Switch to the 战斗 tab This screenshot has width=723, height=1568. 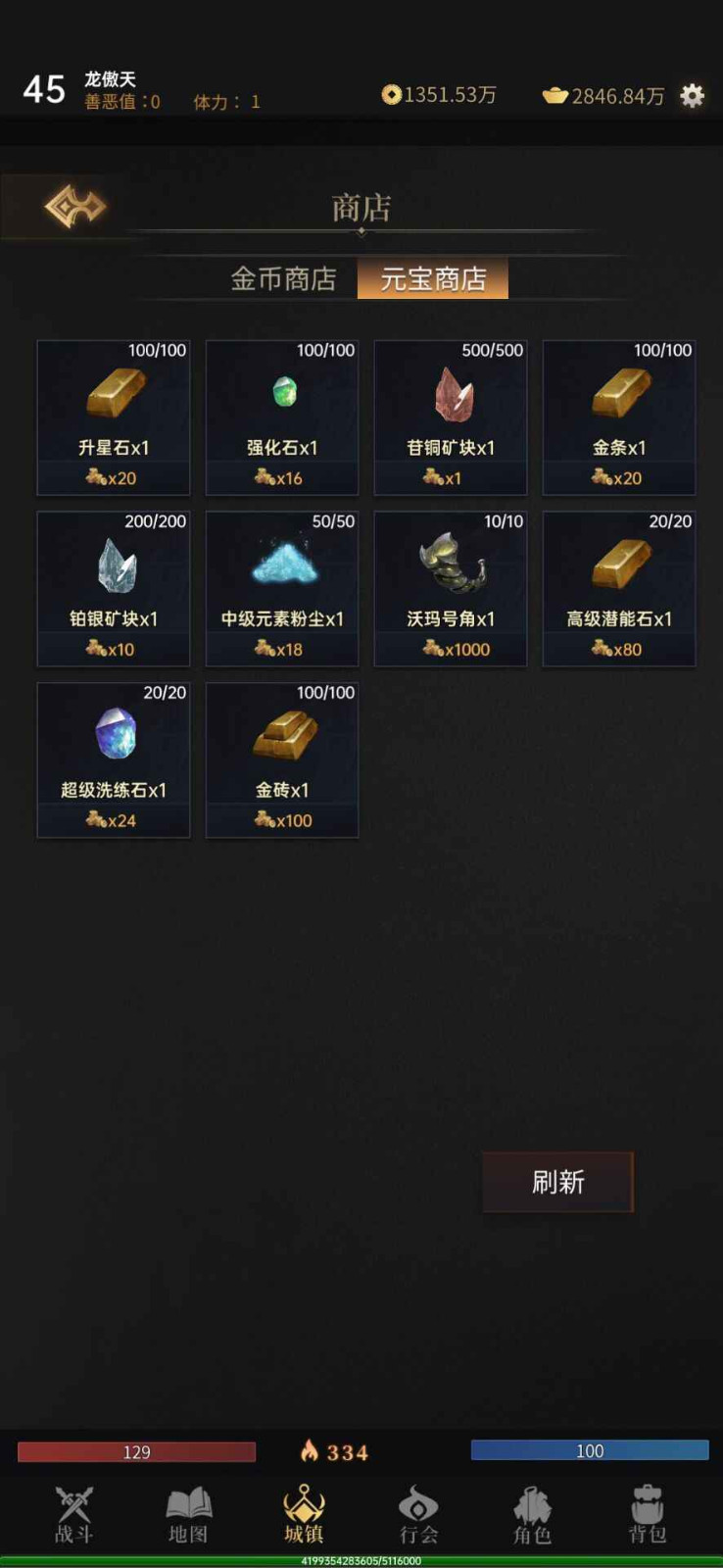(x=73, y=1515)
